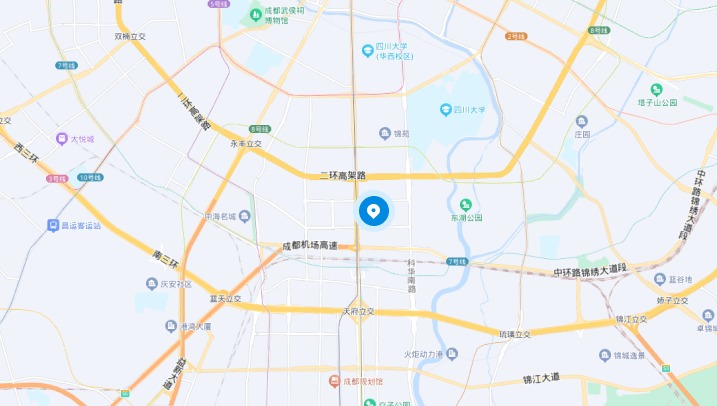The height and width of the screenshot is (406, 717).
Task: Select the 塔子山公园 marker
Action: tap(656, 90)
